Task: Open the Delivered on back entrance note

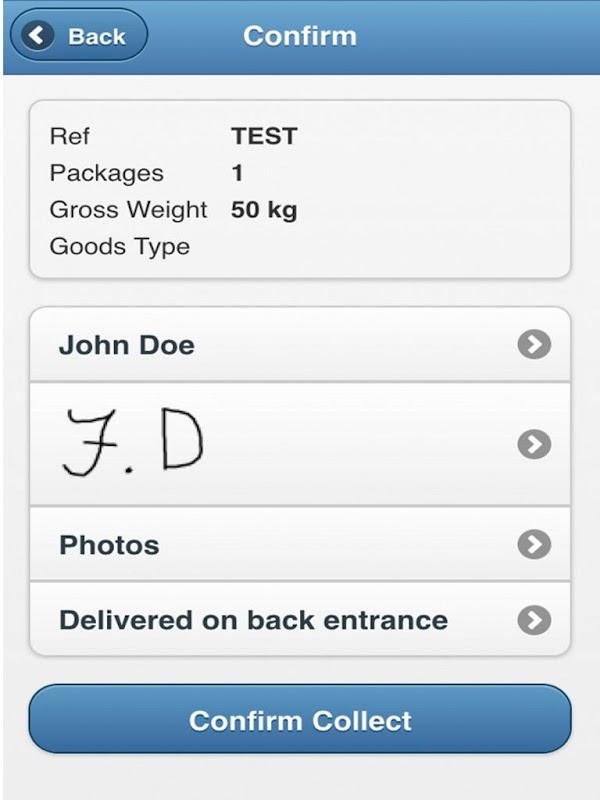Action: pyautogui.click(x=300, y=619)
